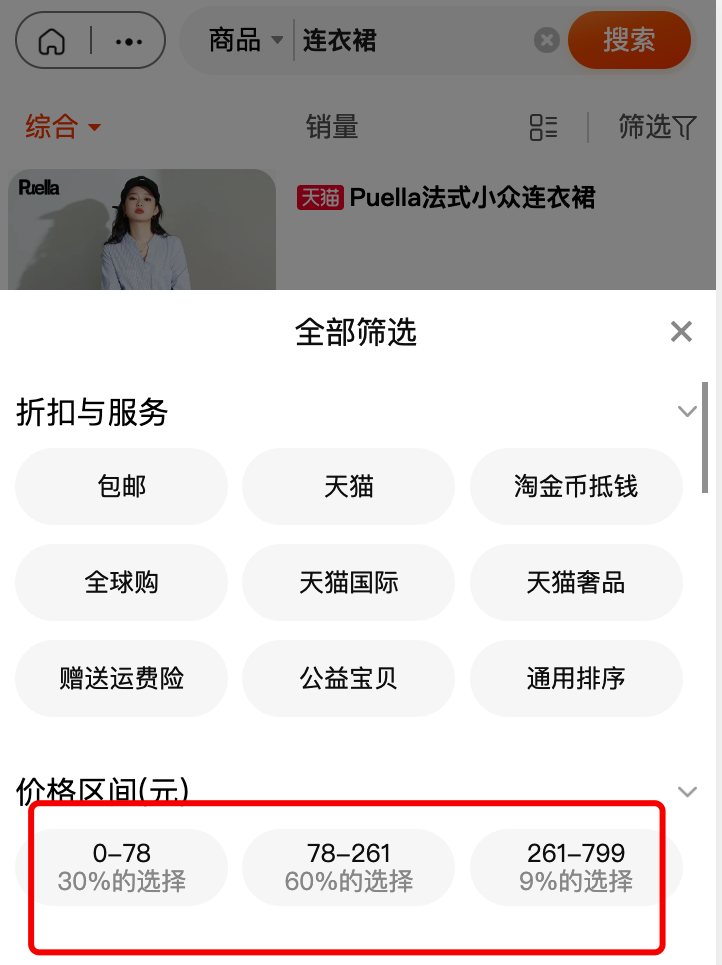Choose the 淘金币抵钱 filter
The height and width of the screenshot is (965, 722).
576,487
